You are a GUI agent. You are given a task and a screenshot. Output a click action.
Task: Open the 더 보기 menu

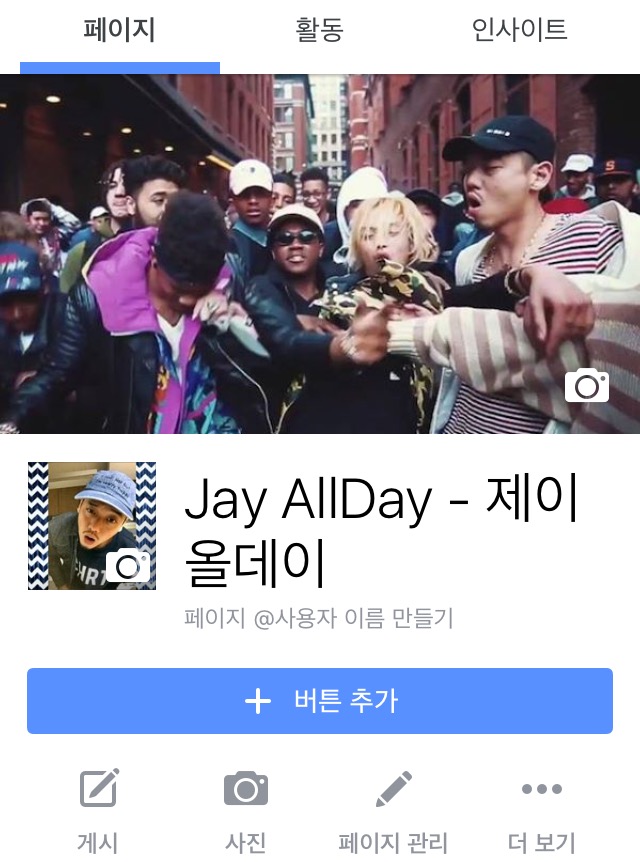[x=541, y=810]
